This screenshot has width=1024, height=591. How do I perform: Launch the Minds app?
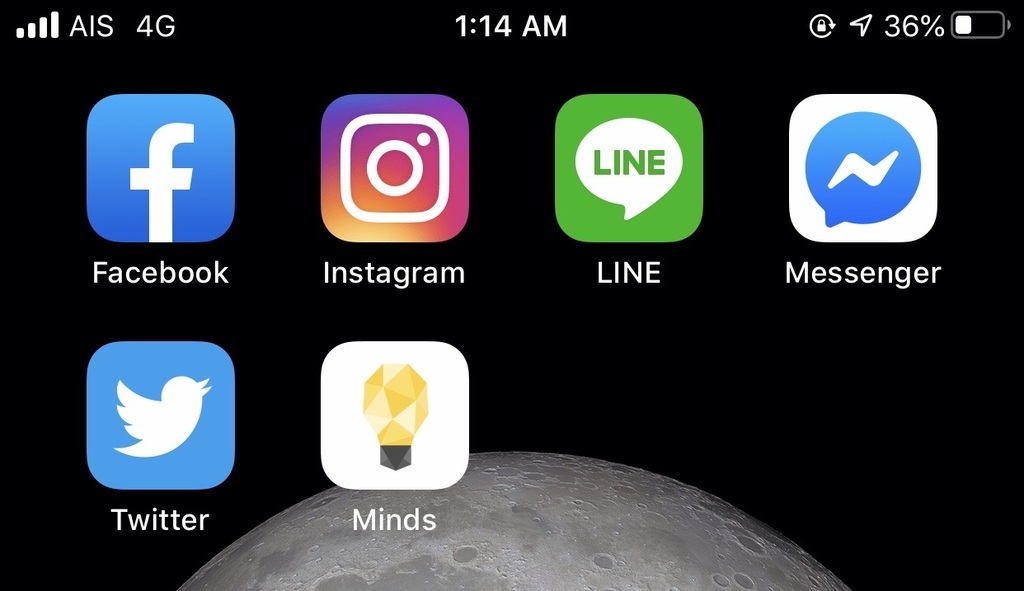tap(395, 415)
